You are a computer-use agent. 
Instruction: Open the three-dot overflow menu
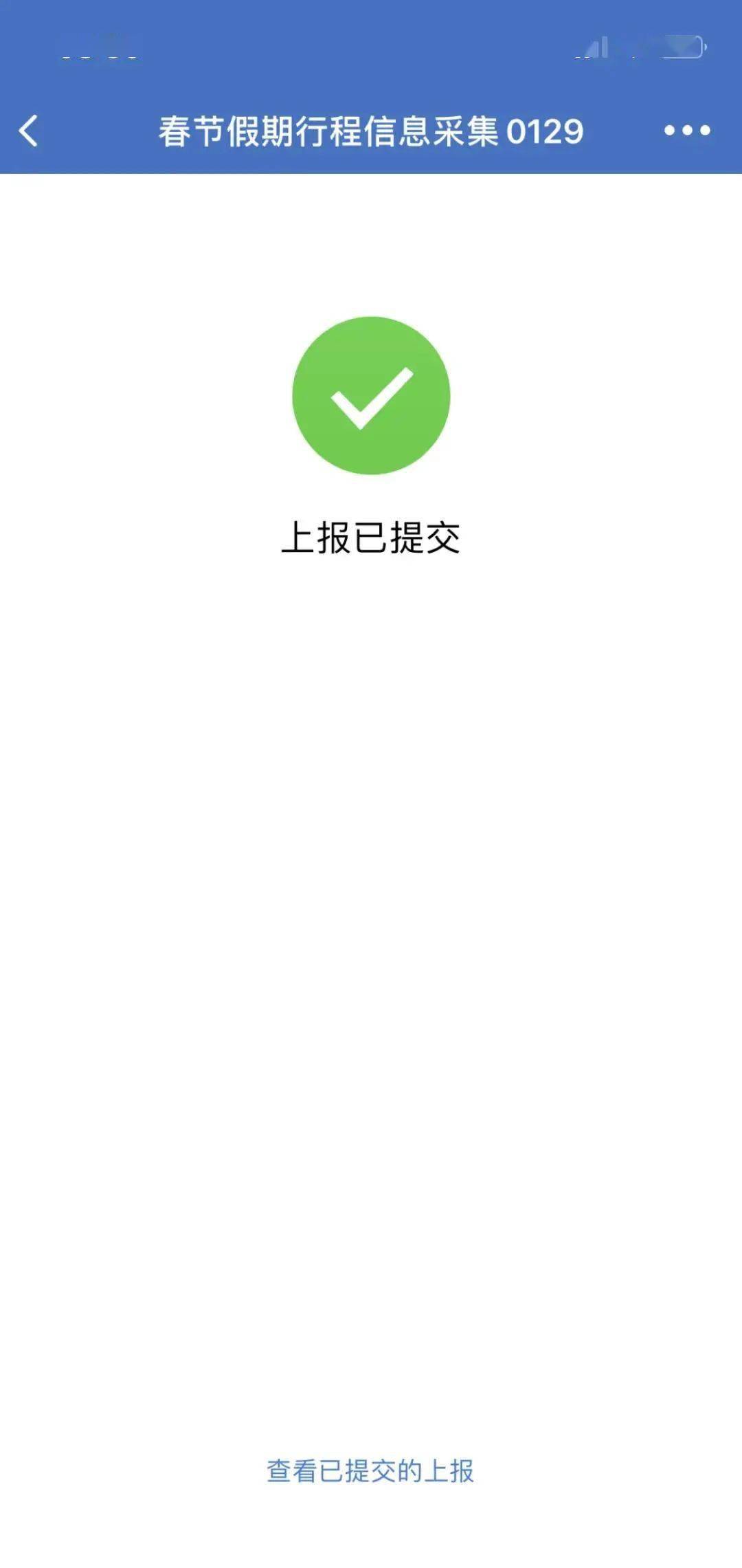point(687,131)
